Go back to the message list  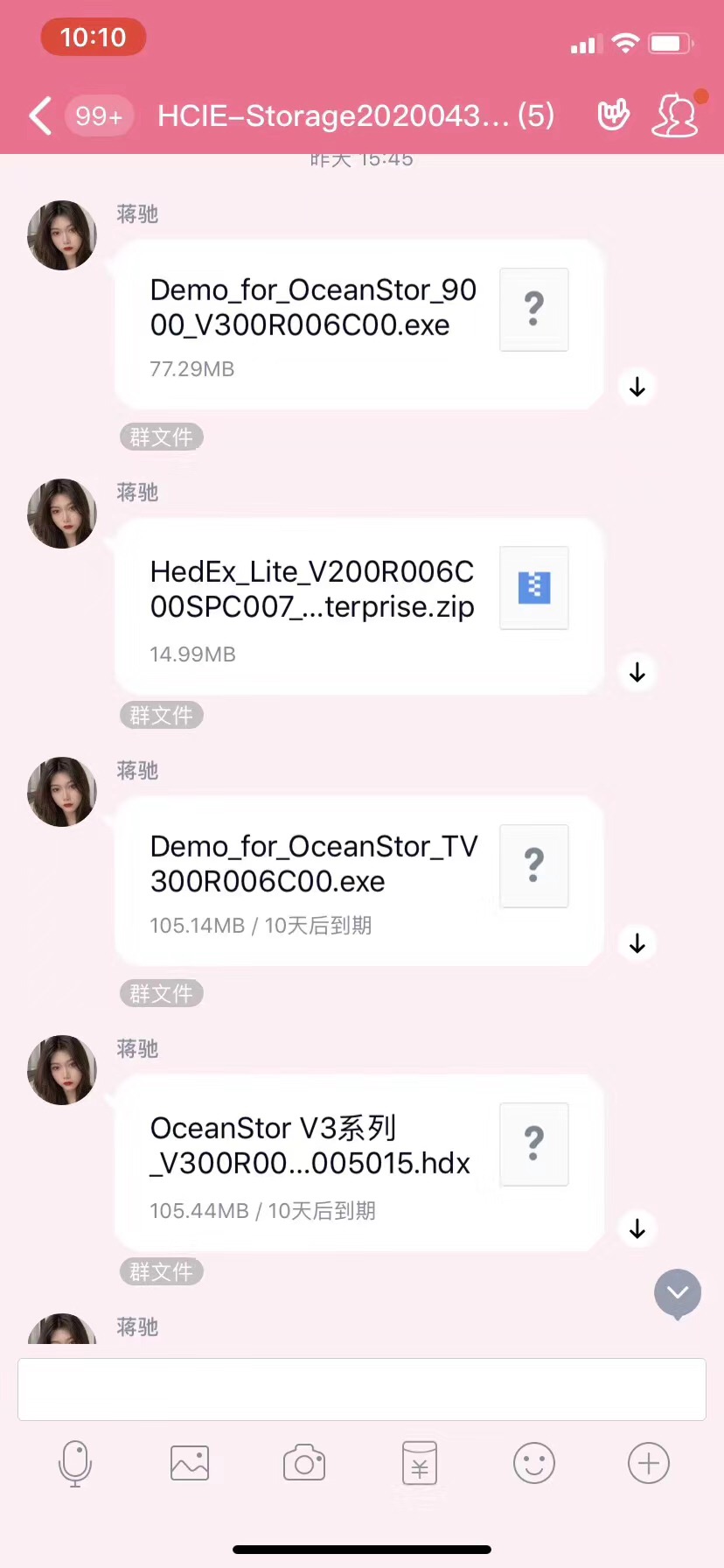pos(40,115)
